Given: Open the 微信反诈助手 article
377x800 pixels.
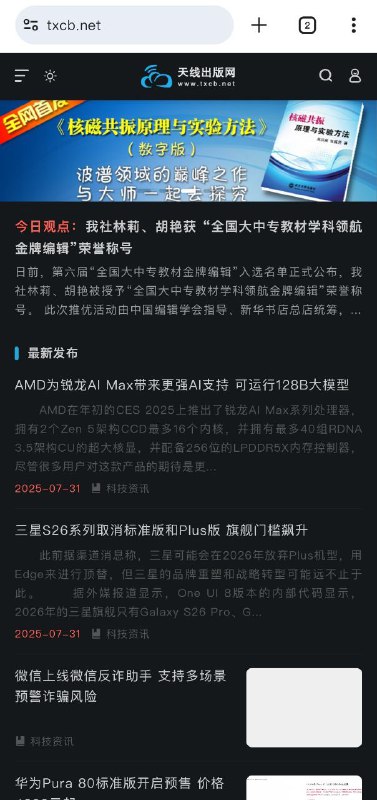Looking at the screenshot, I should (x=120, y=686).
